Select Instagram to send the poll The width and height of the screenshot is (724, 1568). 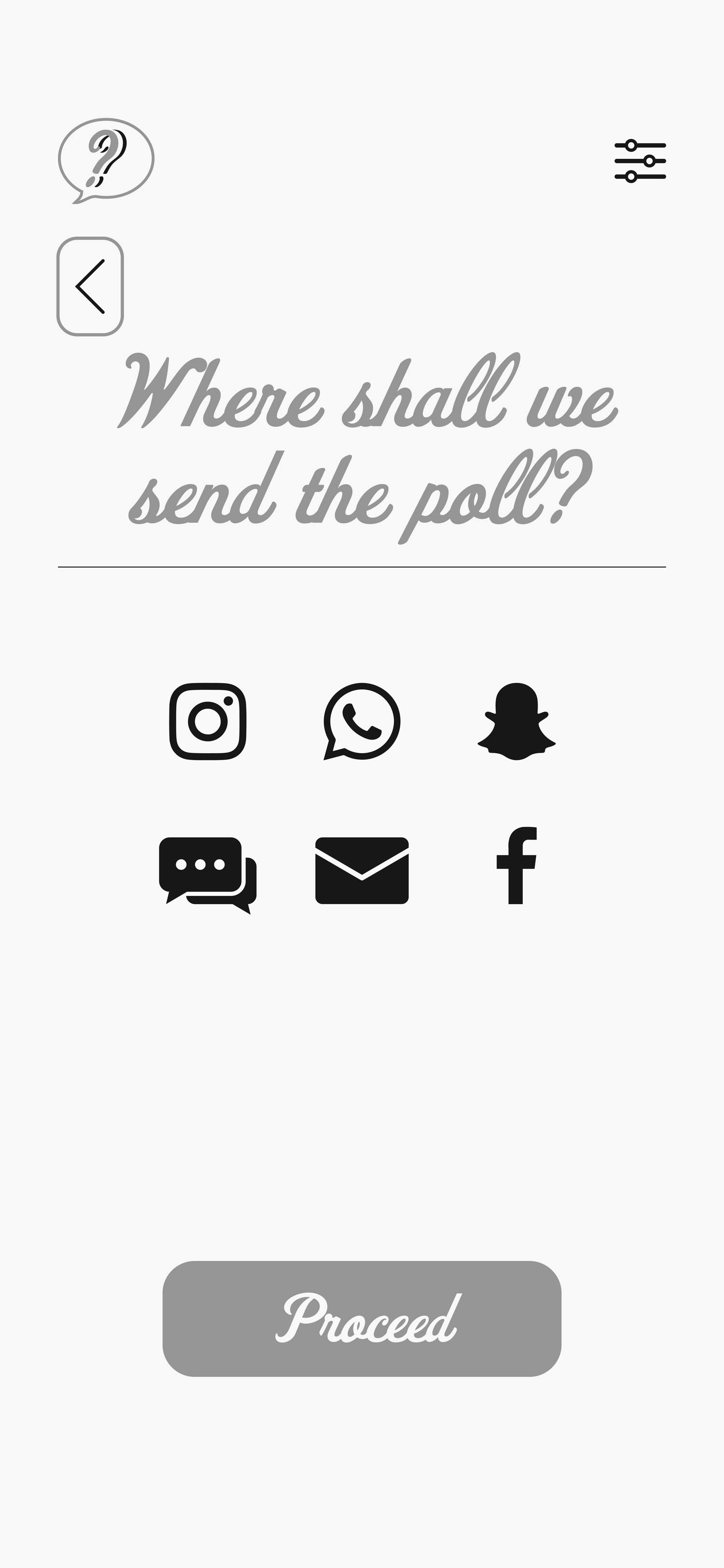208,721
